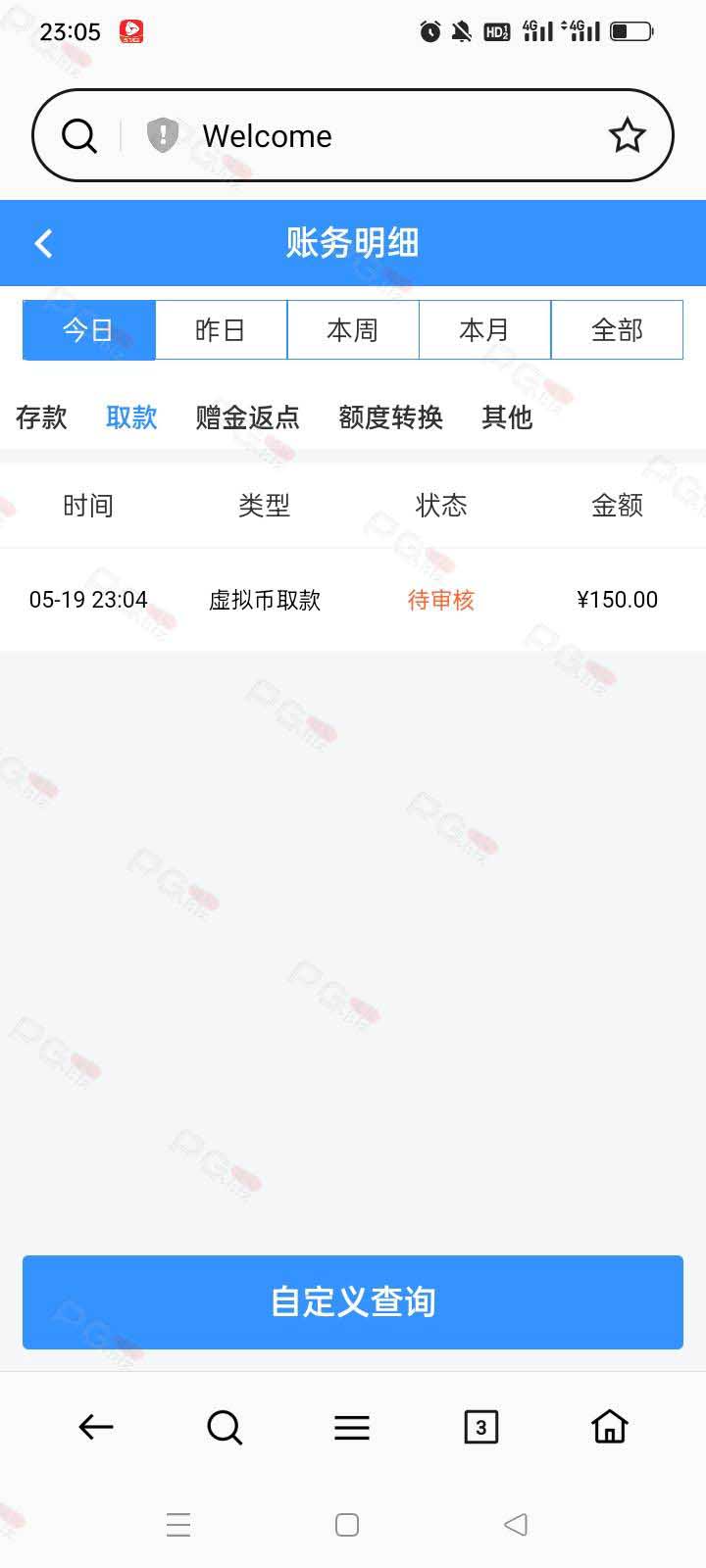706x1568 pixels.
Task: Tap the Welcome address bar
Action: 353,135
